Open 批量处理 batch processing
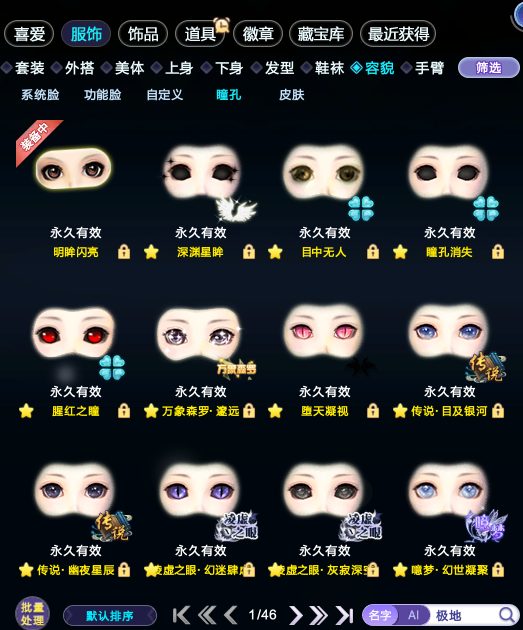523x630 pixels. click(32, 613)
